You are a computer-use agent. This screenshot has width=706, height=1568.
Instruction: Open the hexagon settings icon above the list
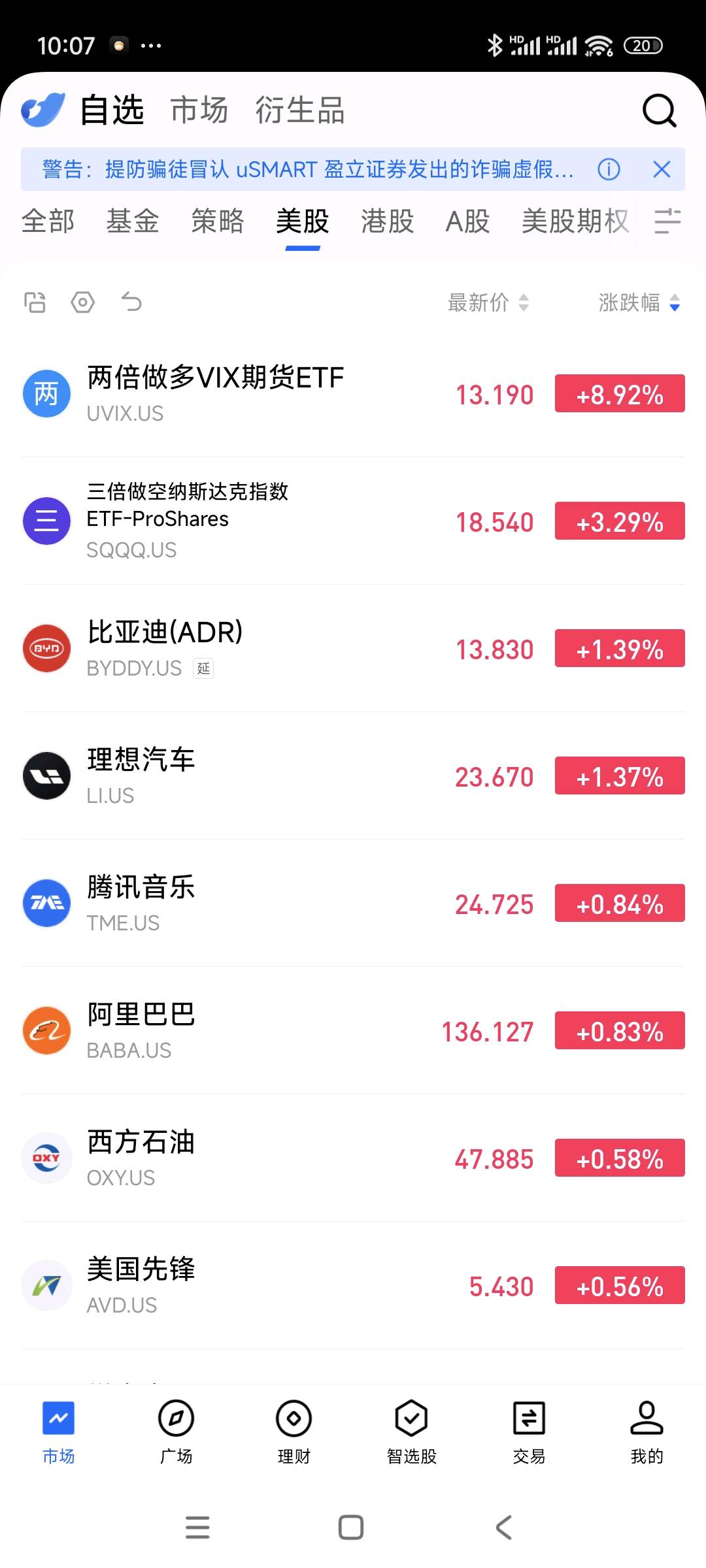click(x=83, y=302)
